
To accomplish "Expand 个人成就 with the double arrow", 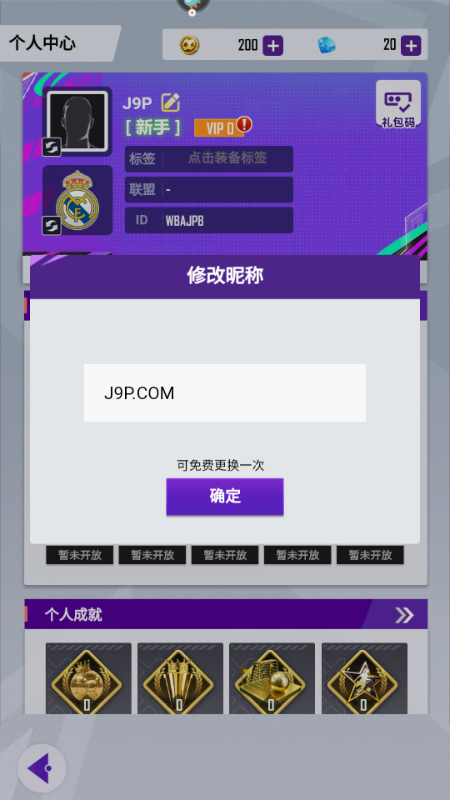I will (404, 615).
